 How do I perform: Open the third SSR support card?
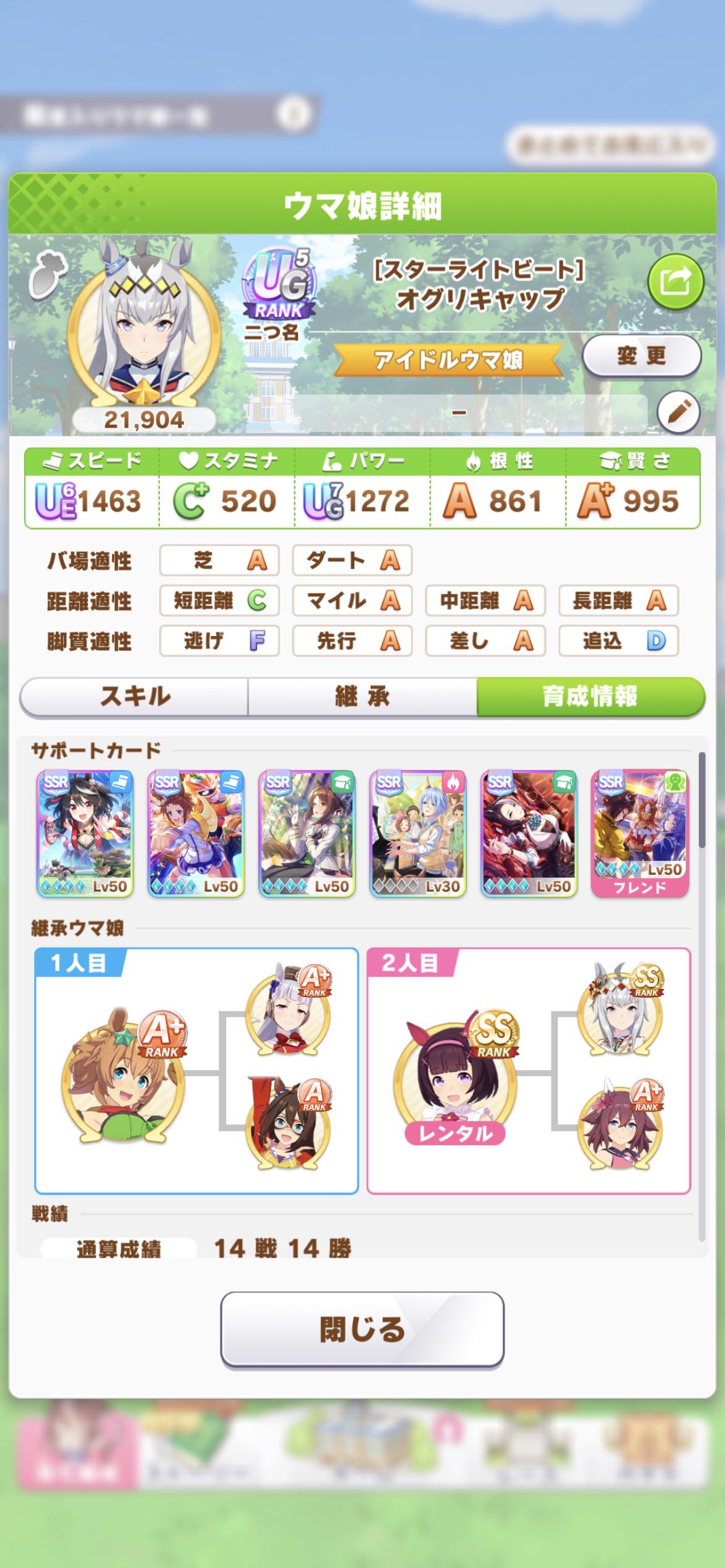click(x=307, y=834)
